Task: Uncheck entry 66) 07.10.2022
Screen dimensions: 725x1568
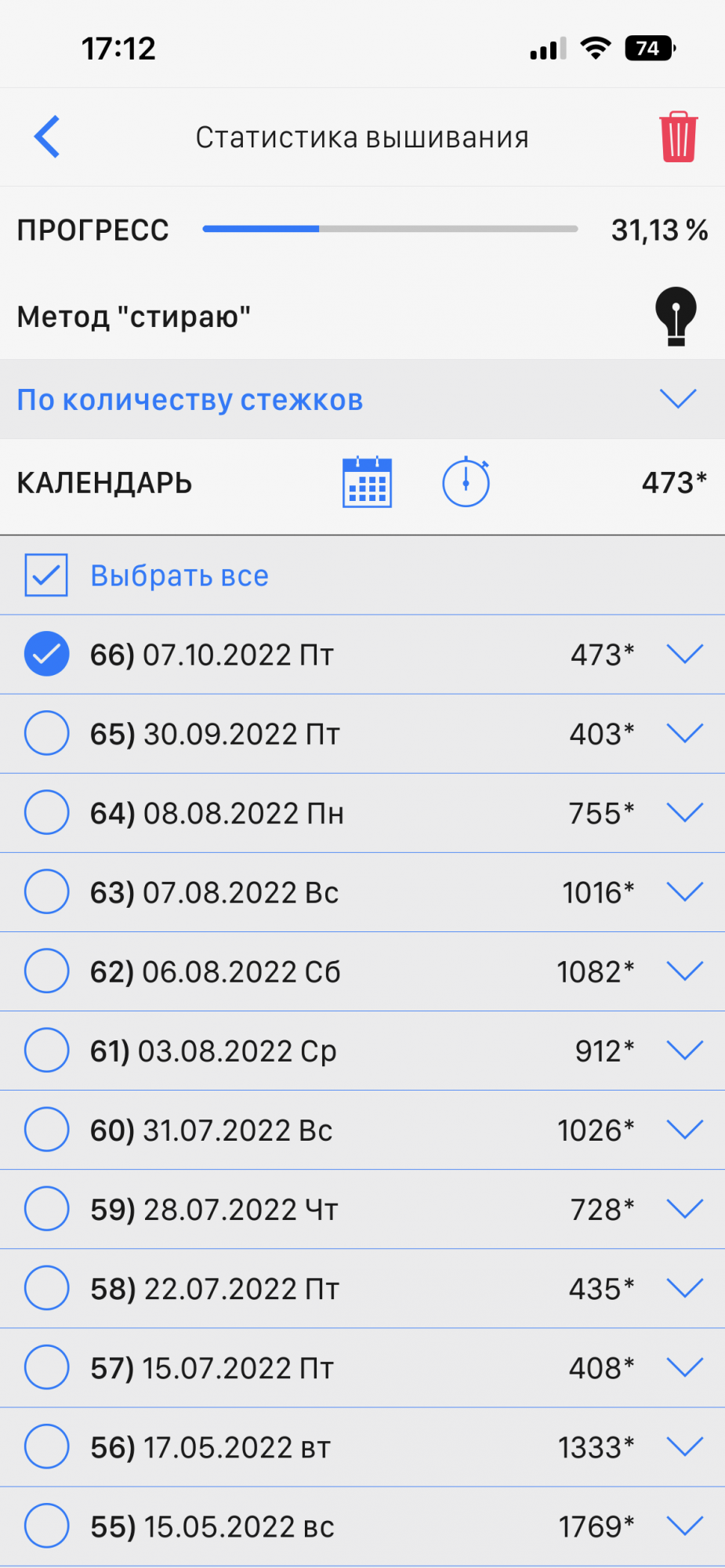Action: coord(47,654)
